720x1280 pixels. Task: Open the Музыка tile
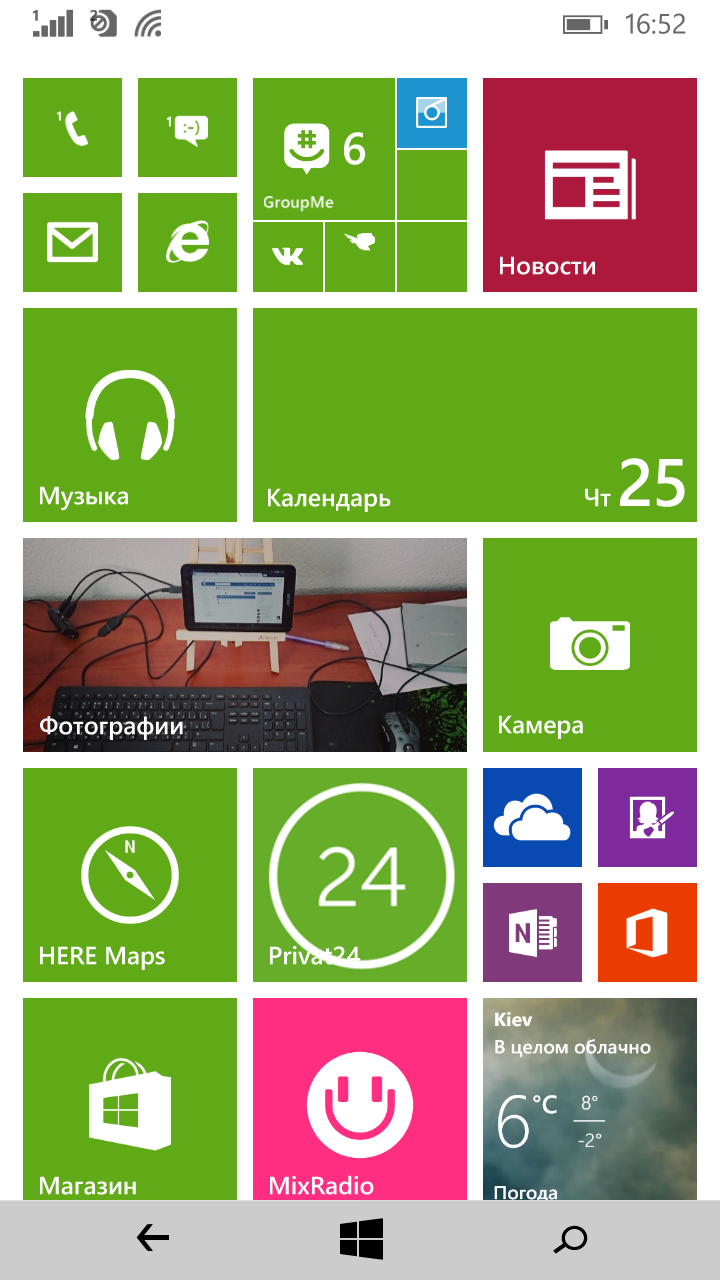(130, 415)
